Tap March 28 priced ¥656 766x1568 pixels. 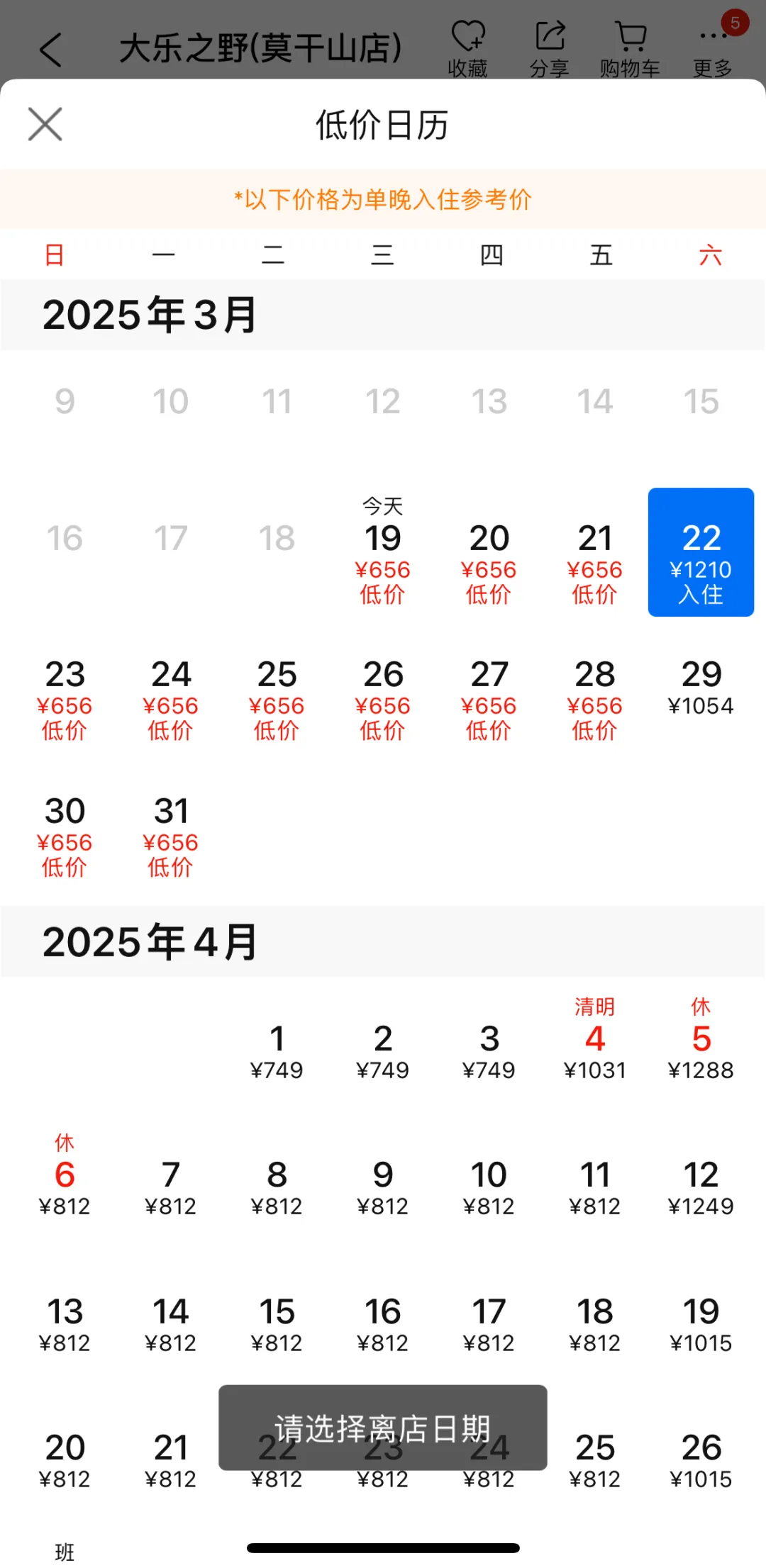click(594, 698)
